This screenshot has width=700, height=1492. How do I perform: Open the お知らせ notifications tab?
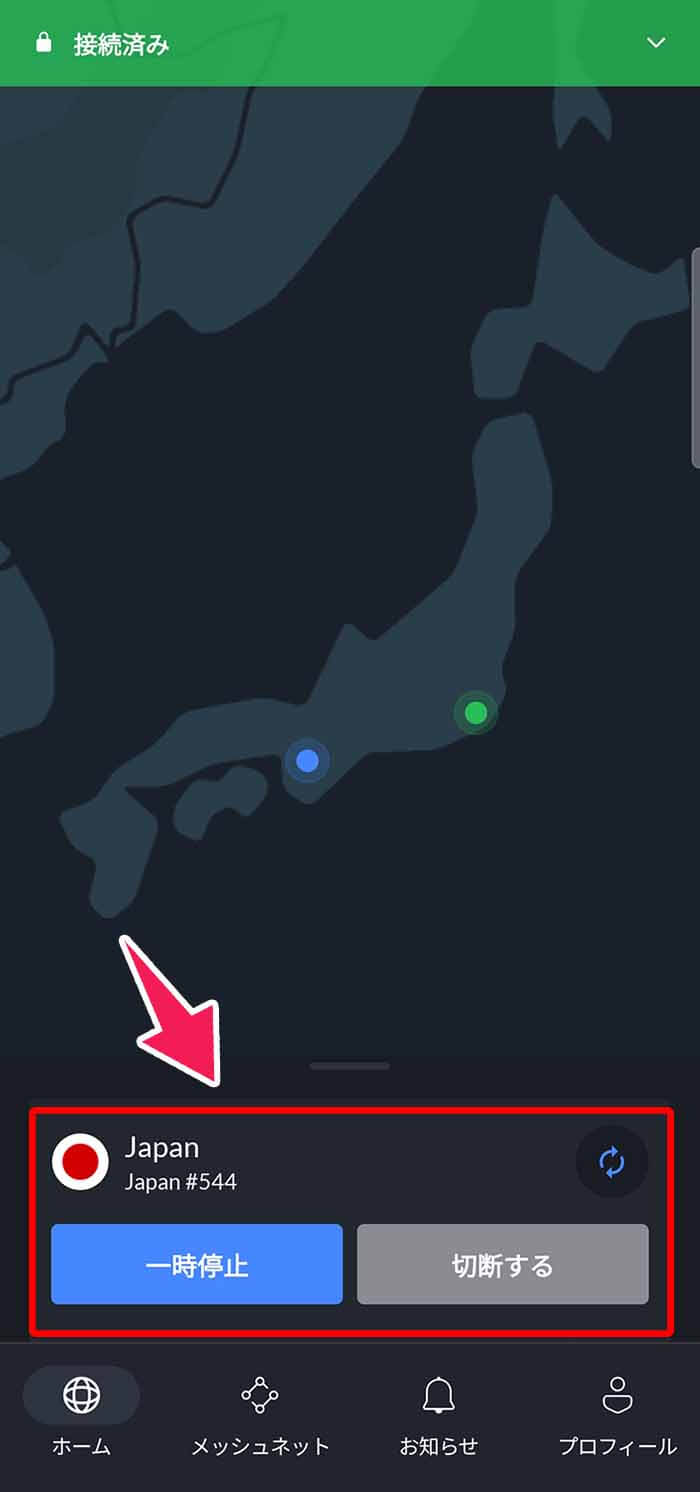click(x=438, y=1412)
